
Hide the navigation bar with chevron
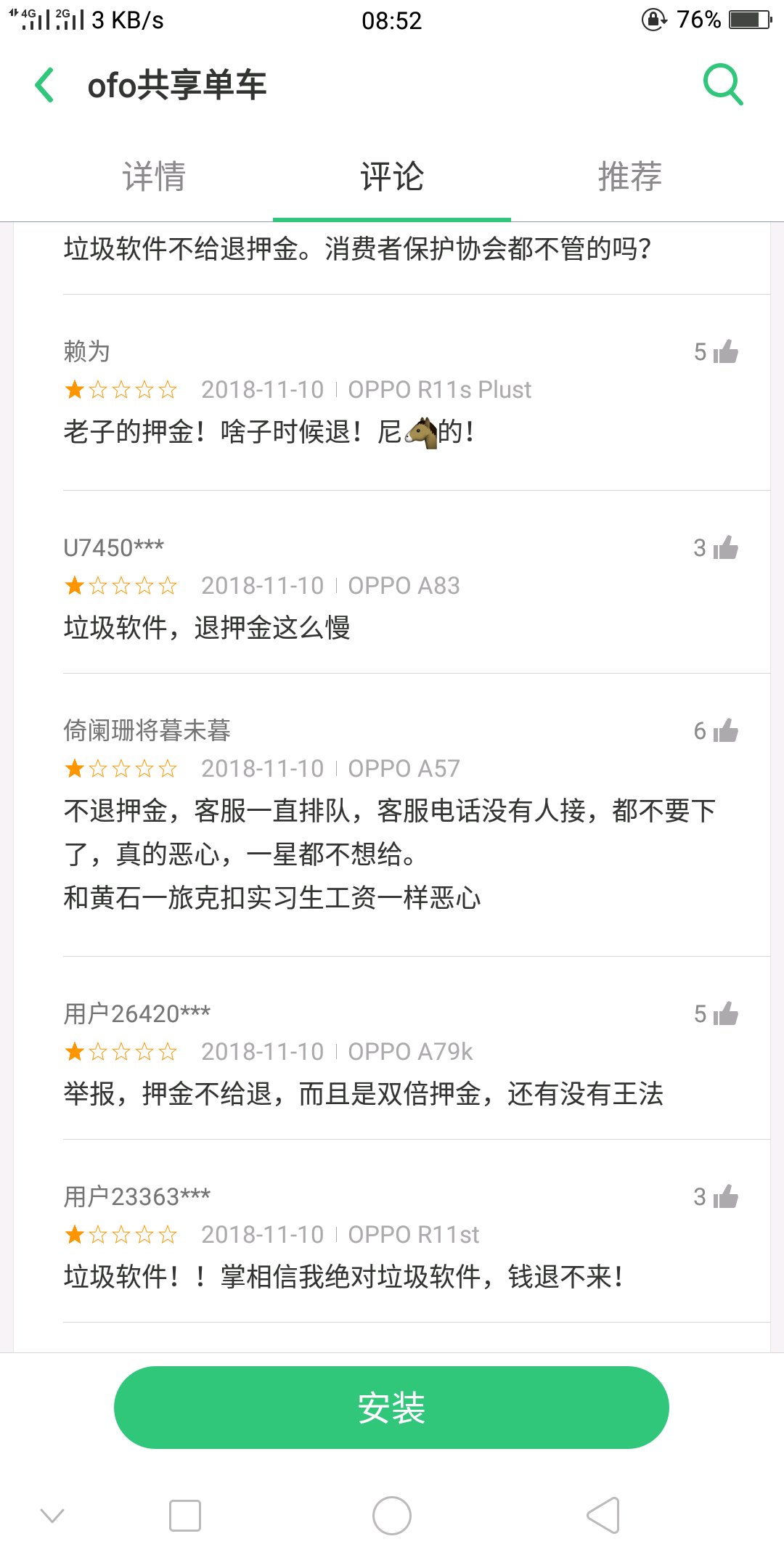click(52, 1516)
